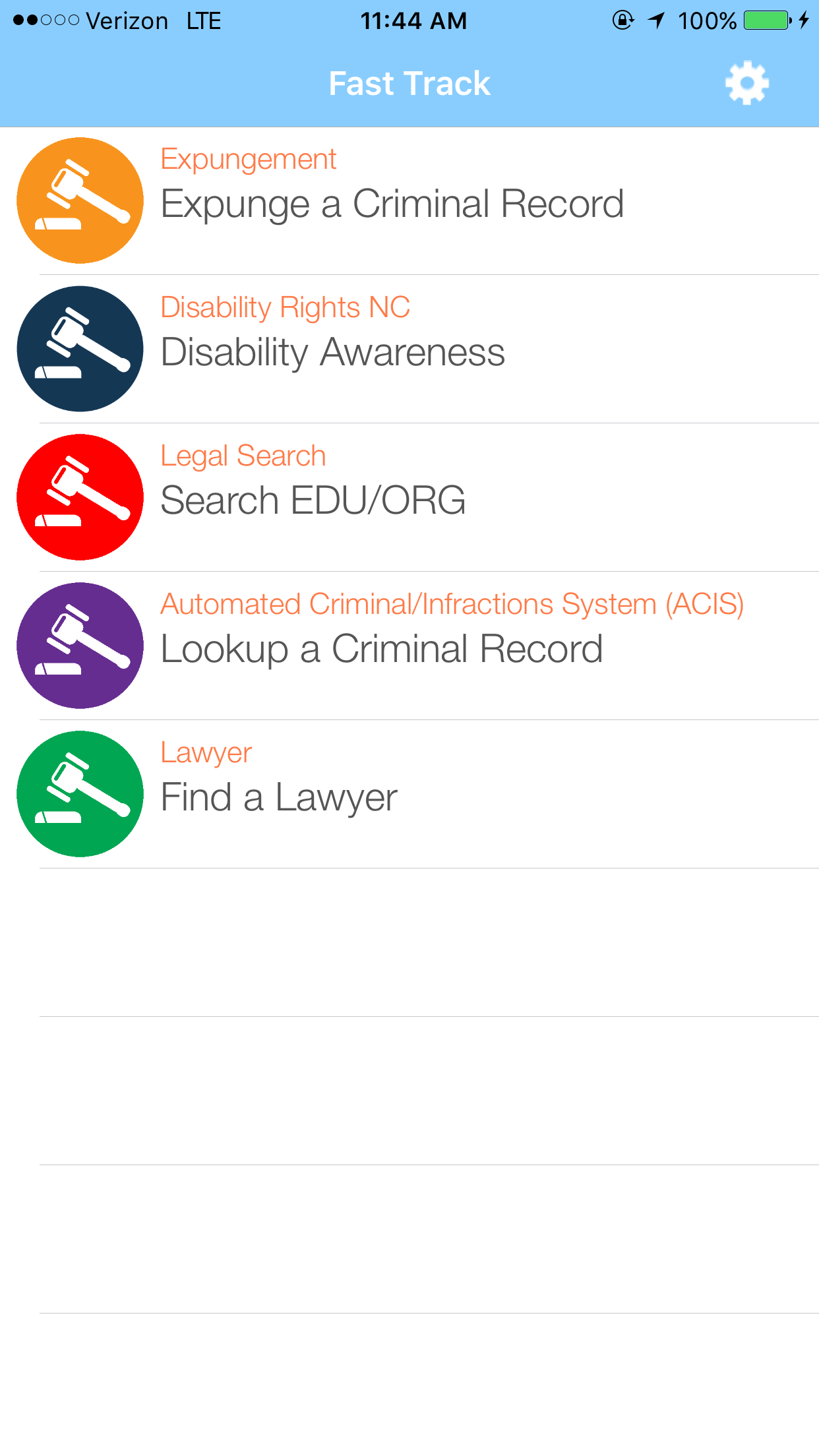This screenshot has width=819, height=1456.
Task: Open Expunge a Criminal Record
Action: 392,203
